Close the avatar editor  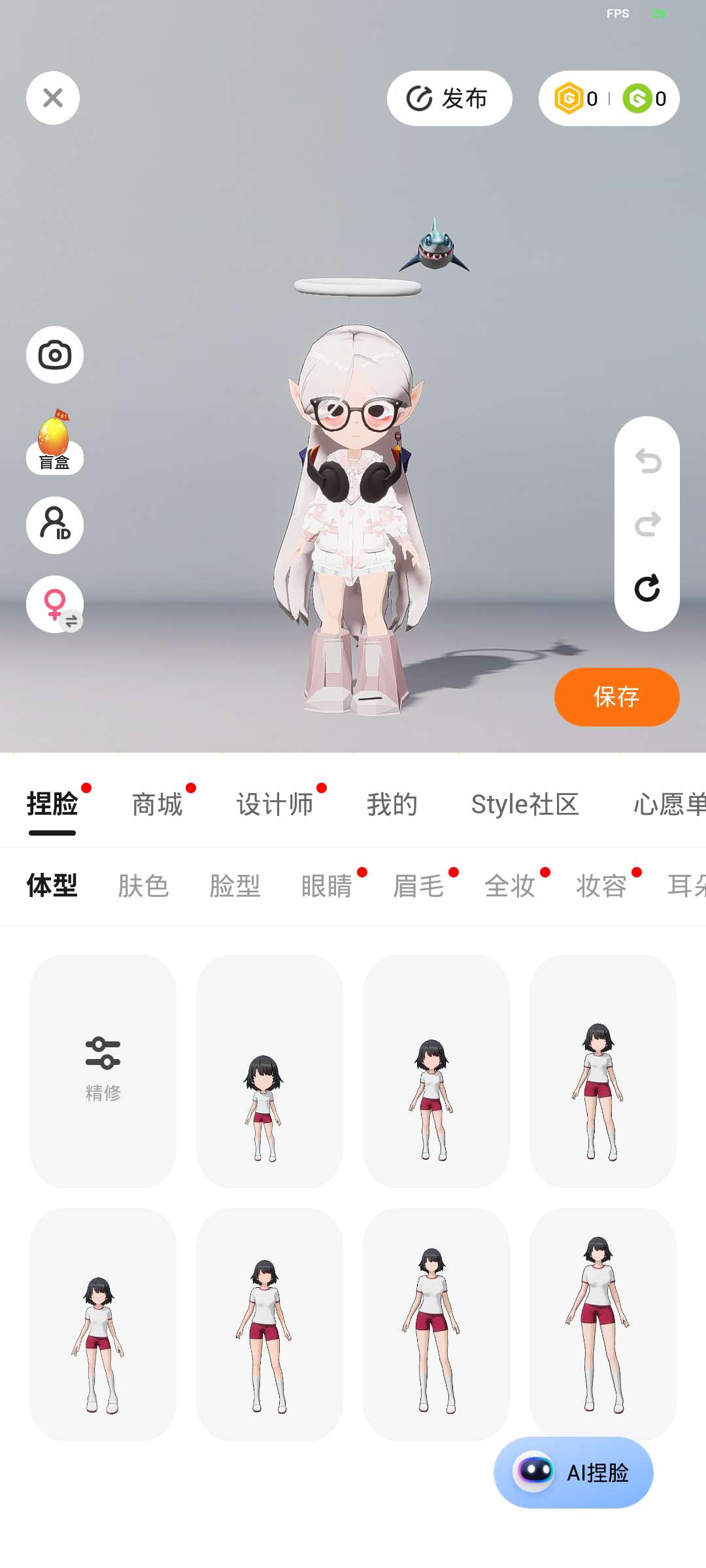pos(53,98)
